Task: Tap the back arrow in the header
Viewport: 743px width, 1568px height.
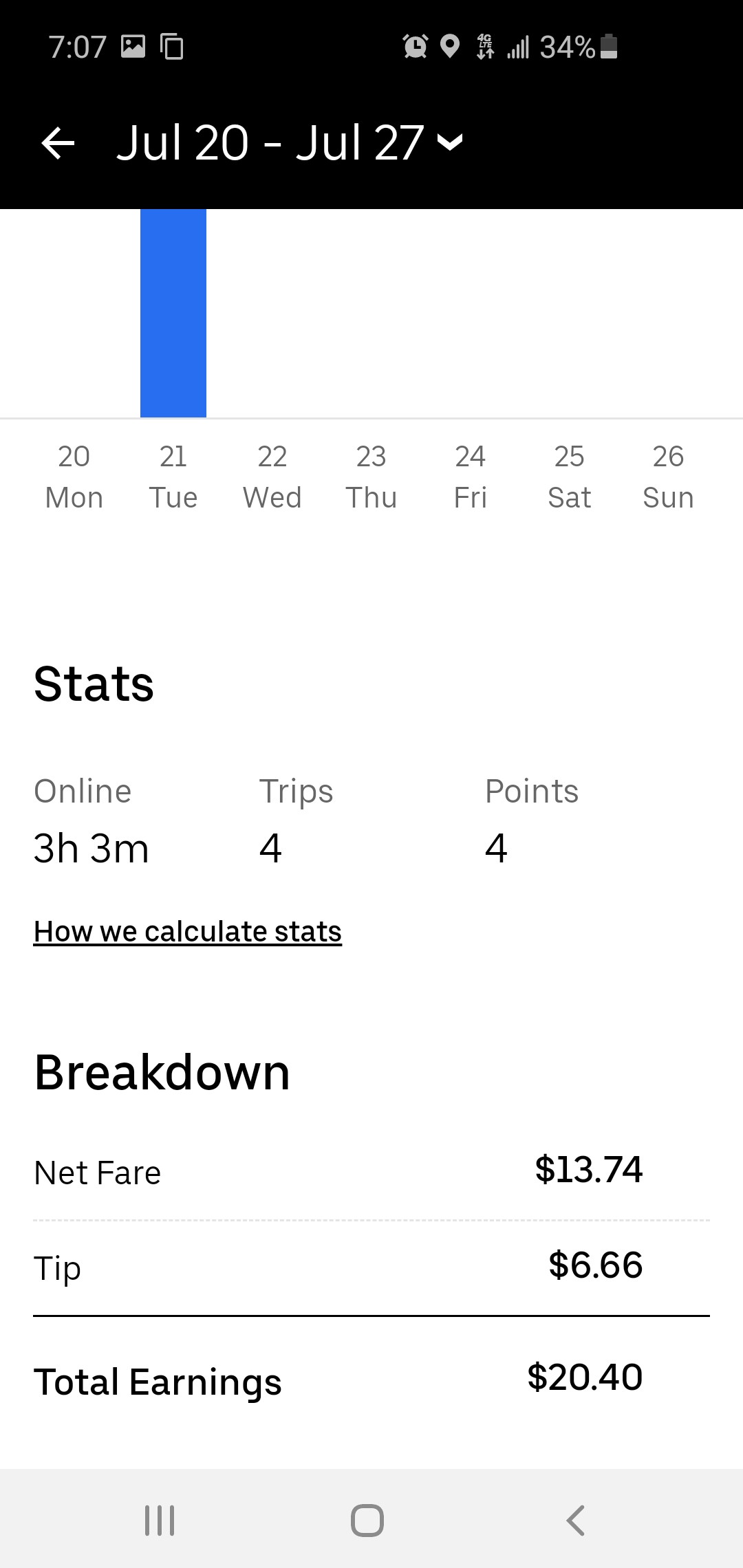Action: 58,143
